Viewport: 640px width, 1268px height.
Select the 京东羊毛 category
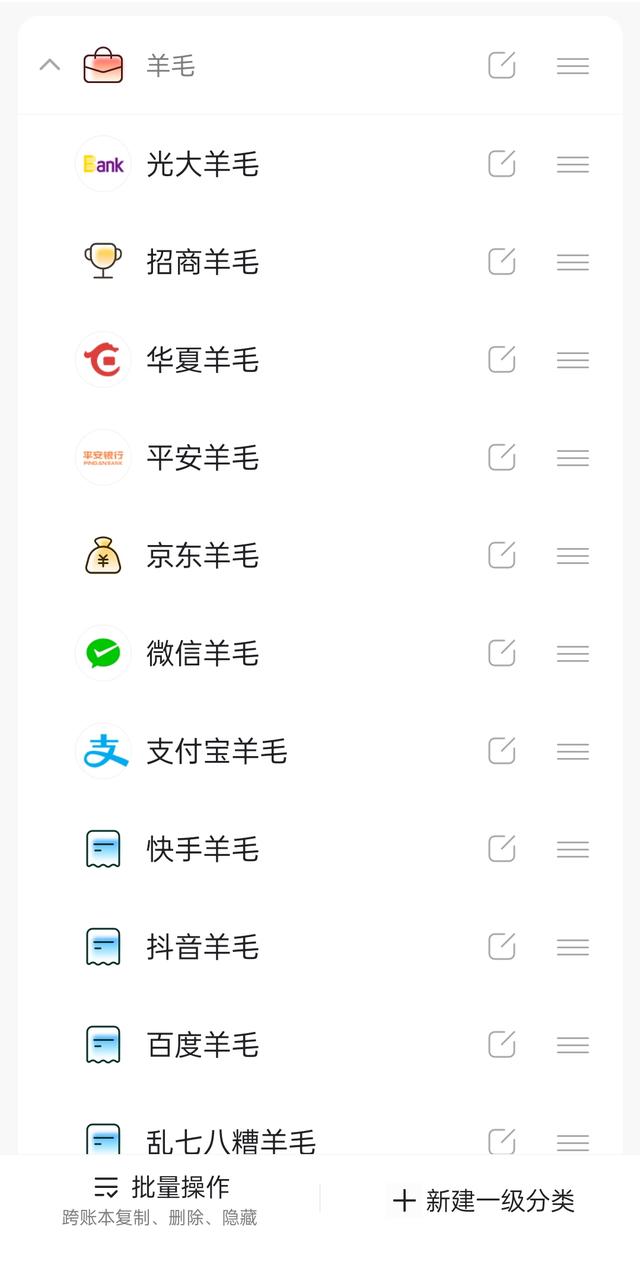point(320,556)
